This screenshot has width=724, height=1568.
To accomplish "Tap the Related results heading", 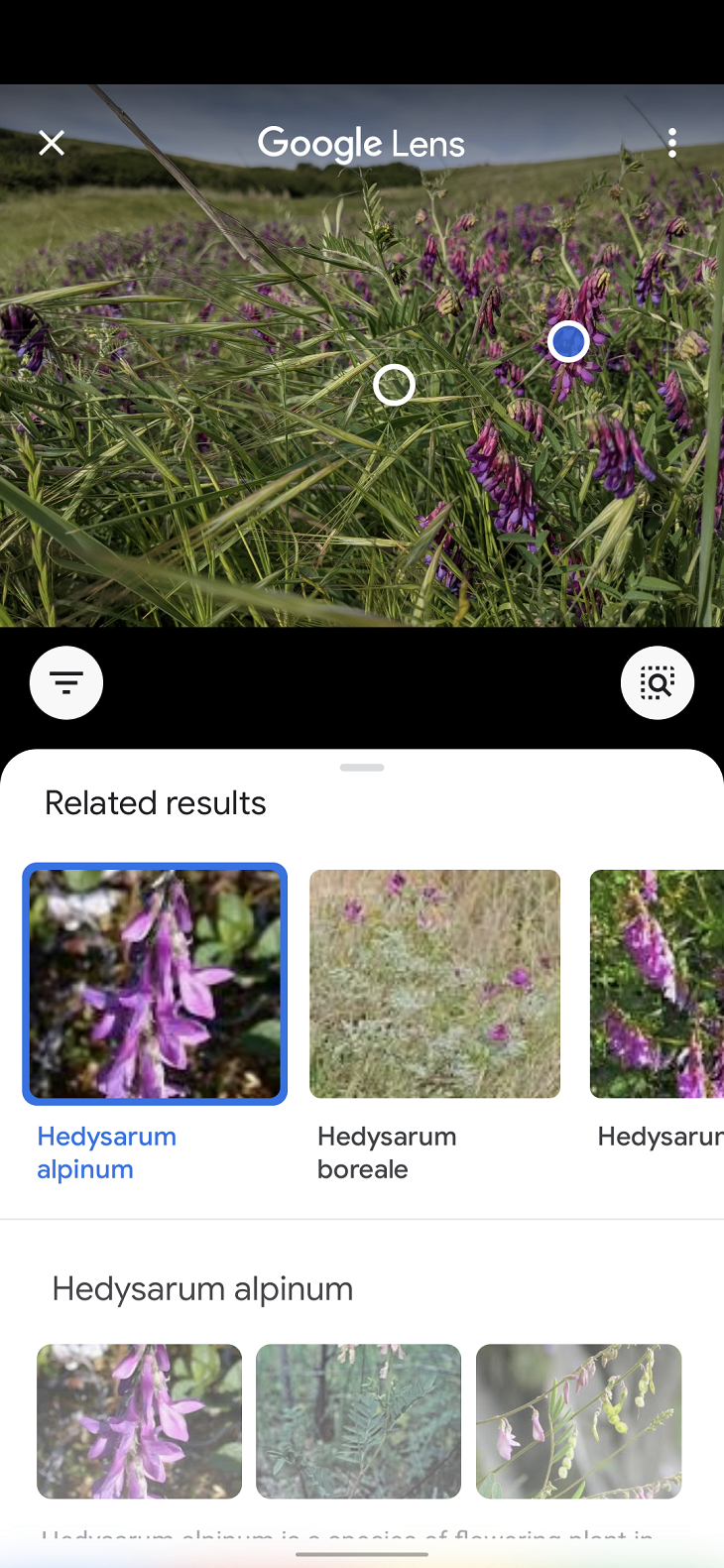I will (x=155, y=802).
